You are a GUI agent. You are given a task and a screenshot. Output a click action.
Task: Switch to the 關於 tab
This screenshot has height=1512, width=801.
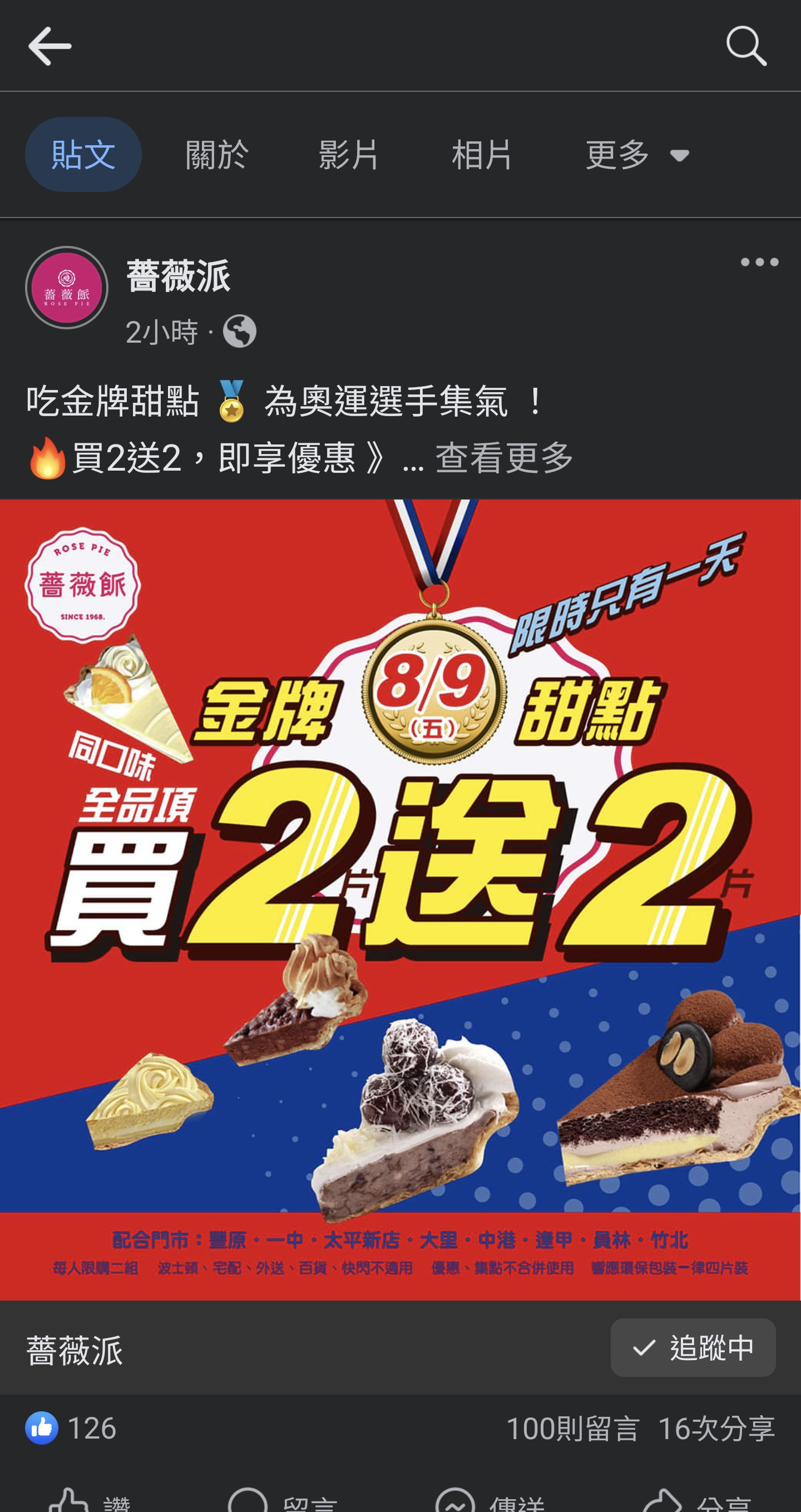[216, 154]
